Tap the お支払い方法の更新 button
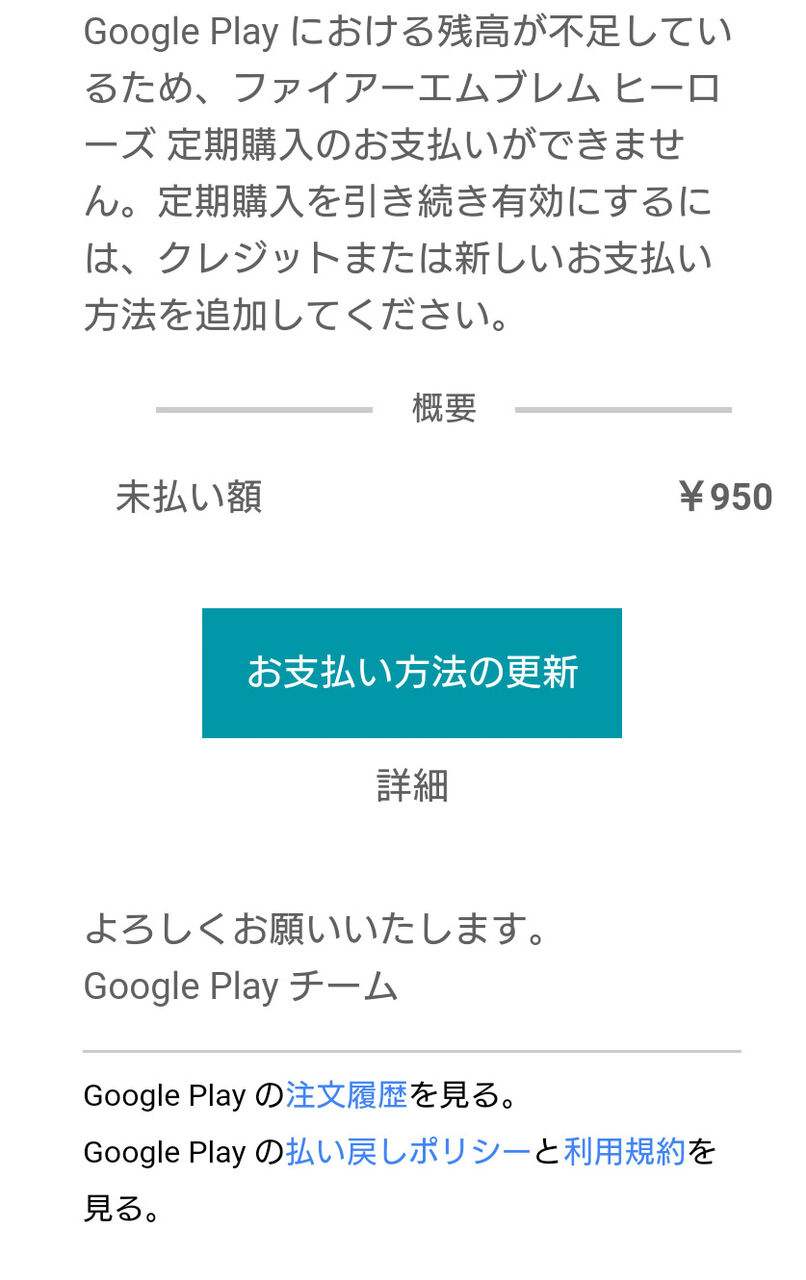This screenshot has height=1280, width=806. (412, 673)
